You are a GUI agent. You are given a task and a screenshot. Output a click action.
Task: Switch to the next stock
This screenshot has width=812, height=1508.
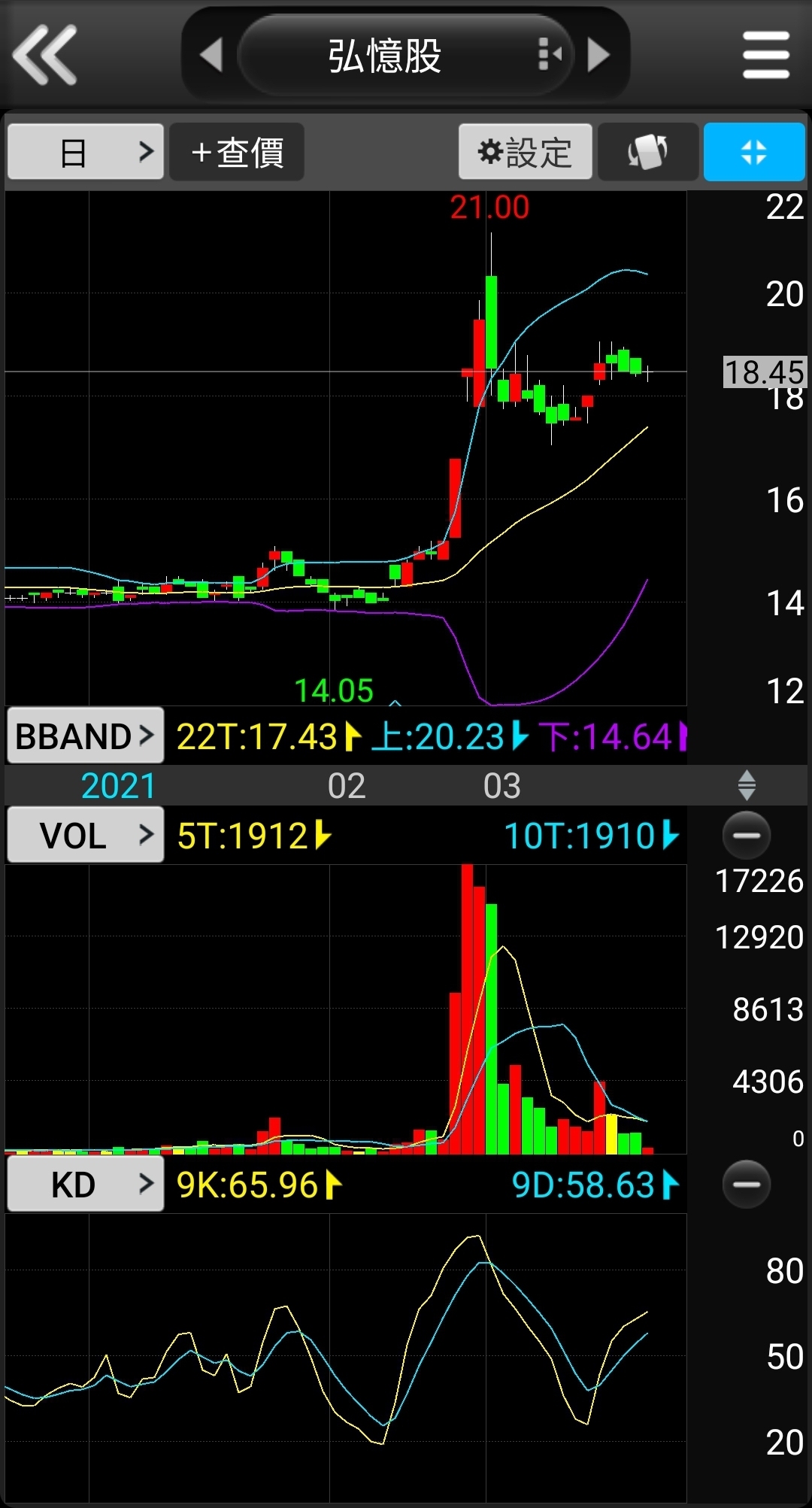[x=598, y=55]
